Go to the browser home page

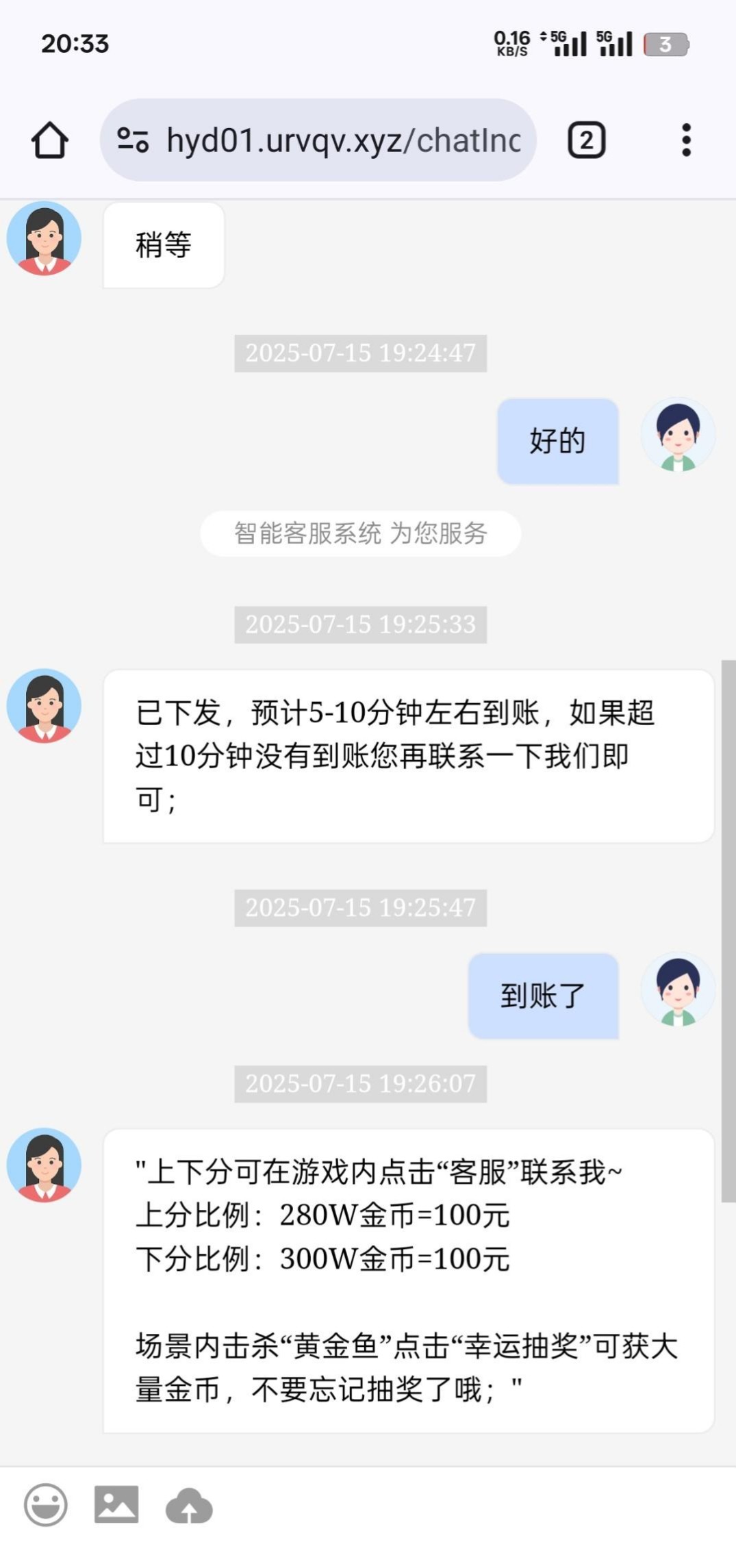[x=49, y=140]
